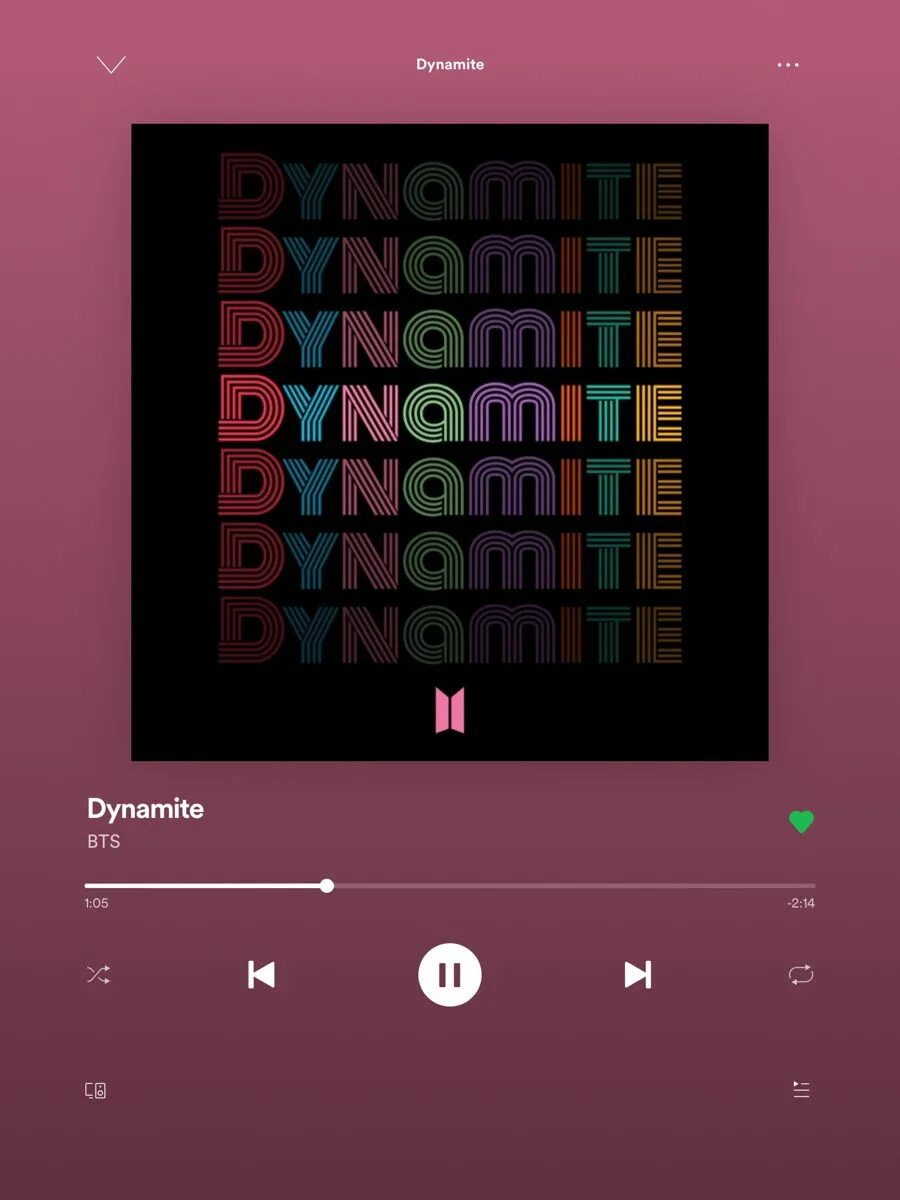Pause the current song
Screen dimensions: 900x1200
[450, 974]
